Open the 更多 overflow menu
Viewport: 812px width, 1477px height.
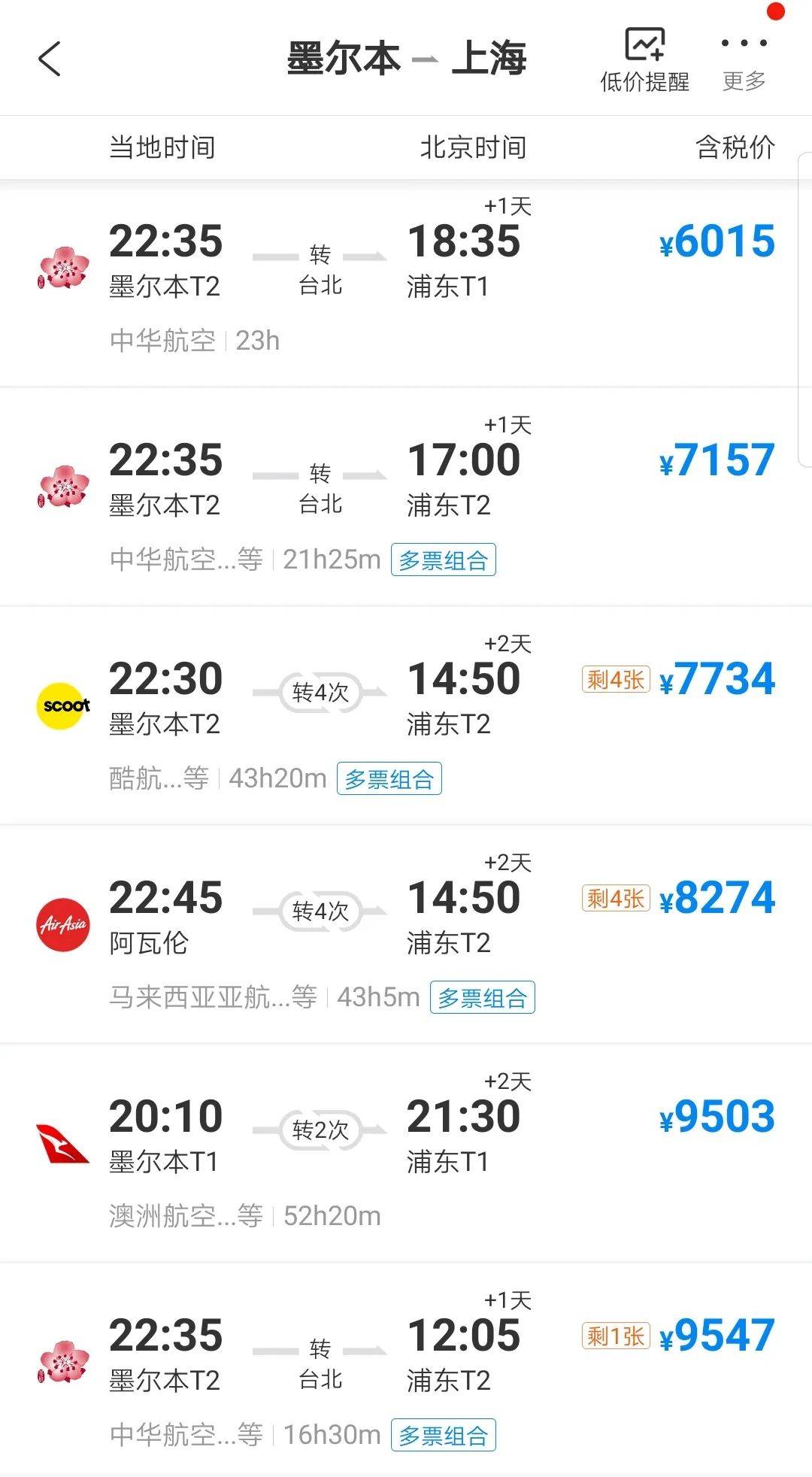744,60
